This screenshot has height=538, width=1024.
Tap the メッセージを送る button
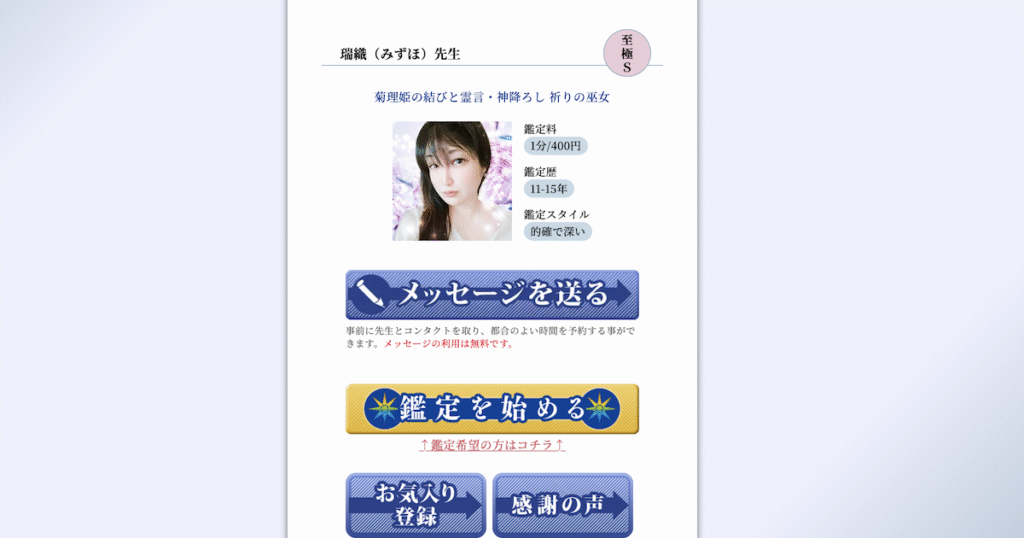pos(492,294)
